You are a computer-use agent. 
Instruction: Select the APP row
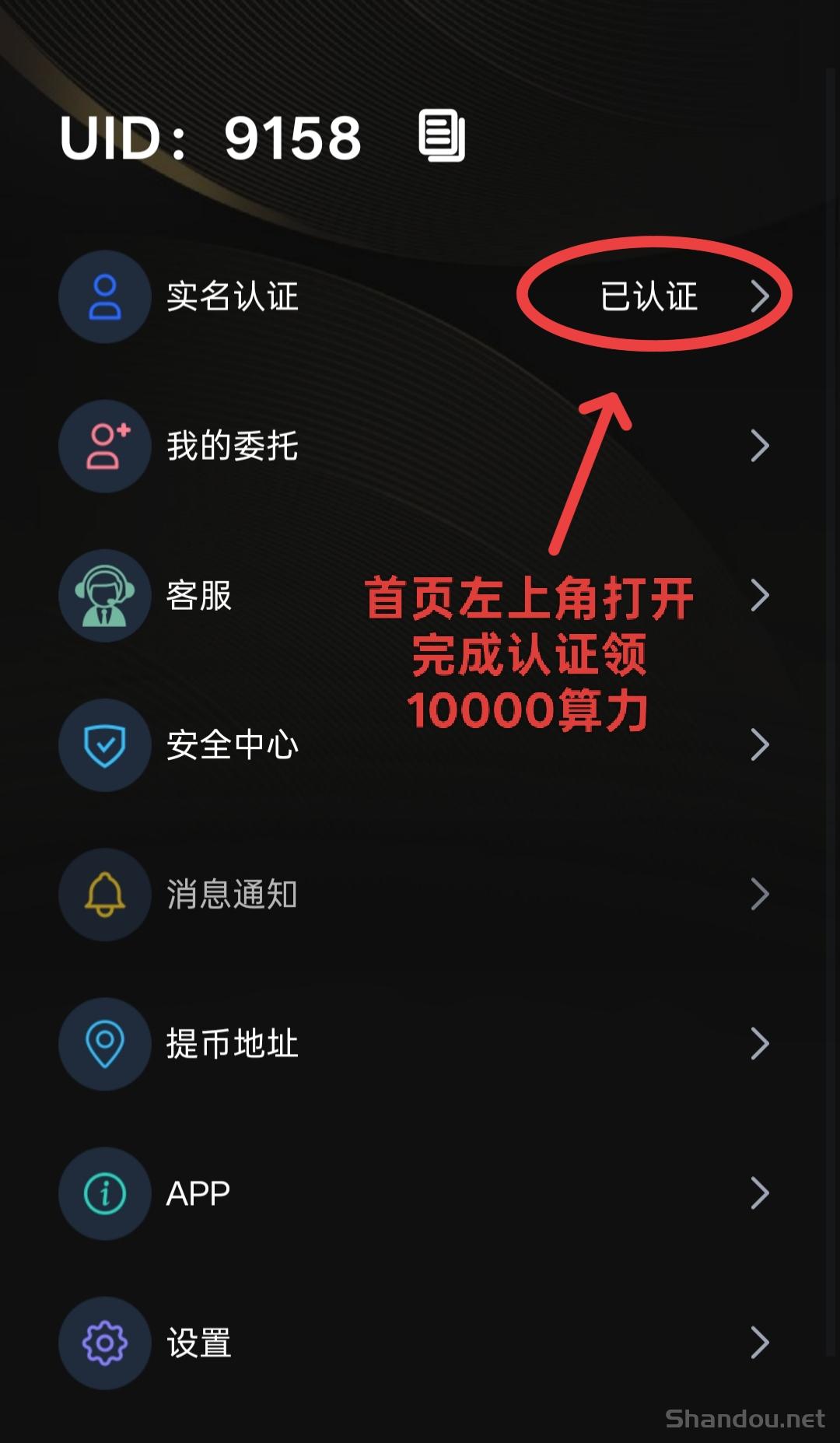tap(420, 1193)
